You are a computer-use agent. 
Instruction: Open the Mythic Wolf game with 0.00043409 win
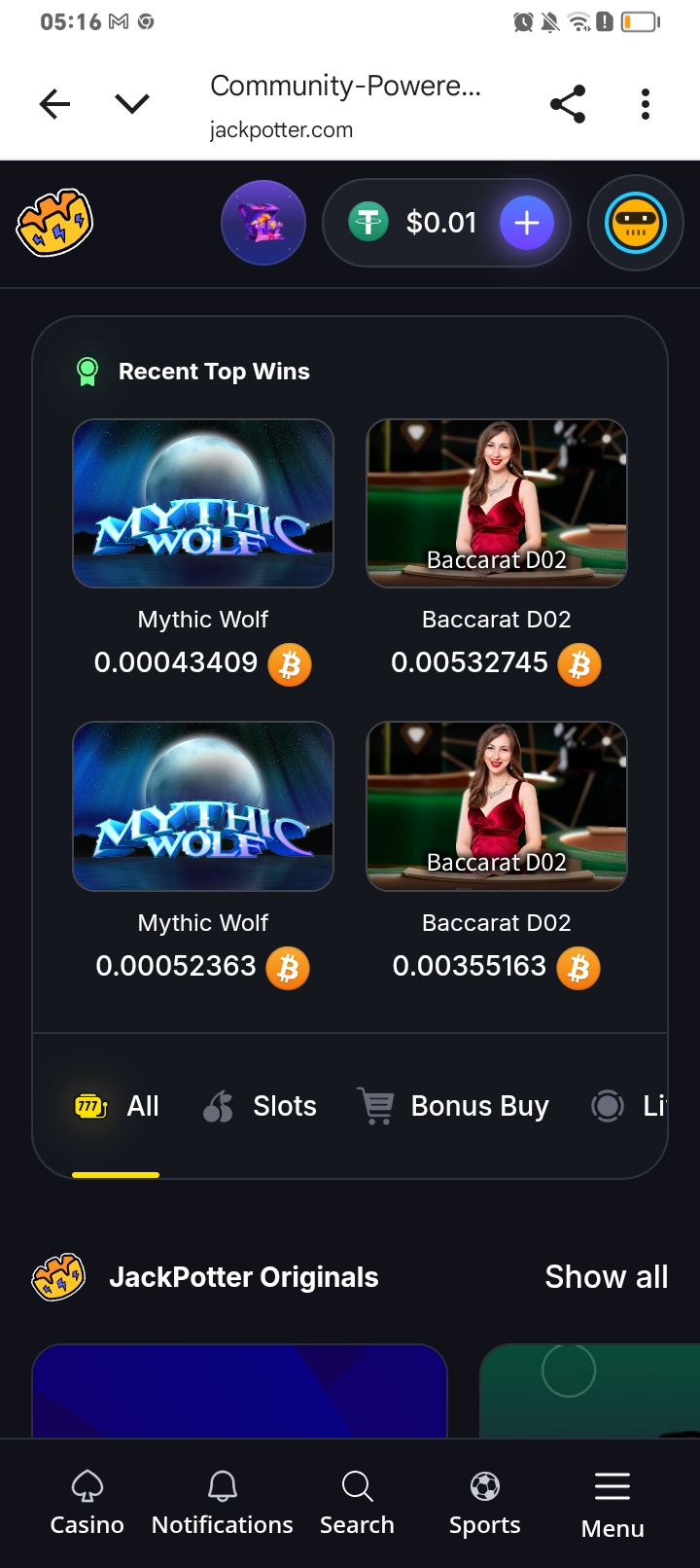203,504
